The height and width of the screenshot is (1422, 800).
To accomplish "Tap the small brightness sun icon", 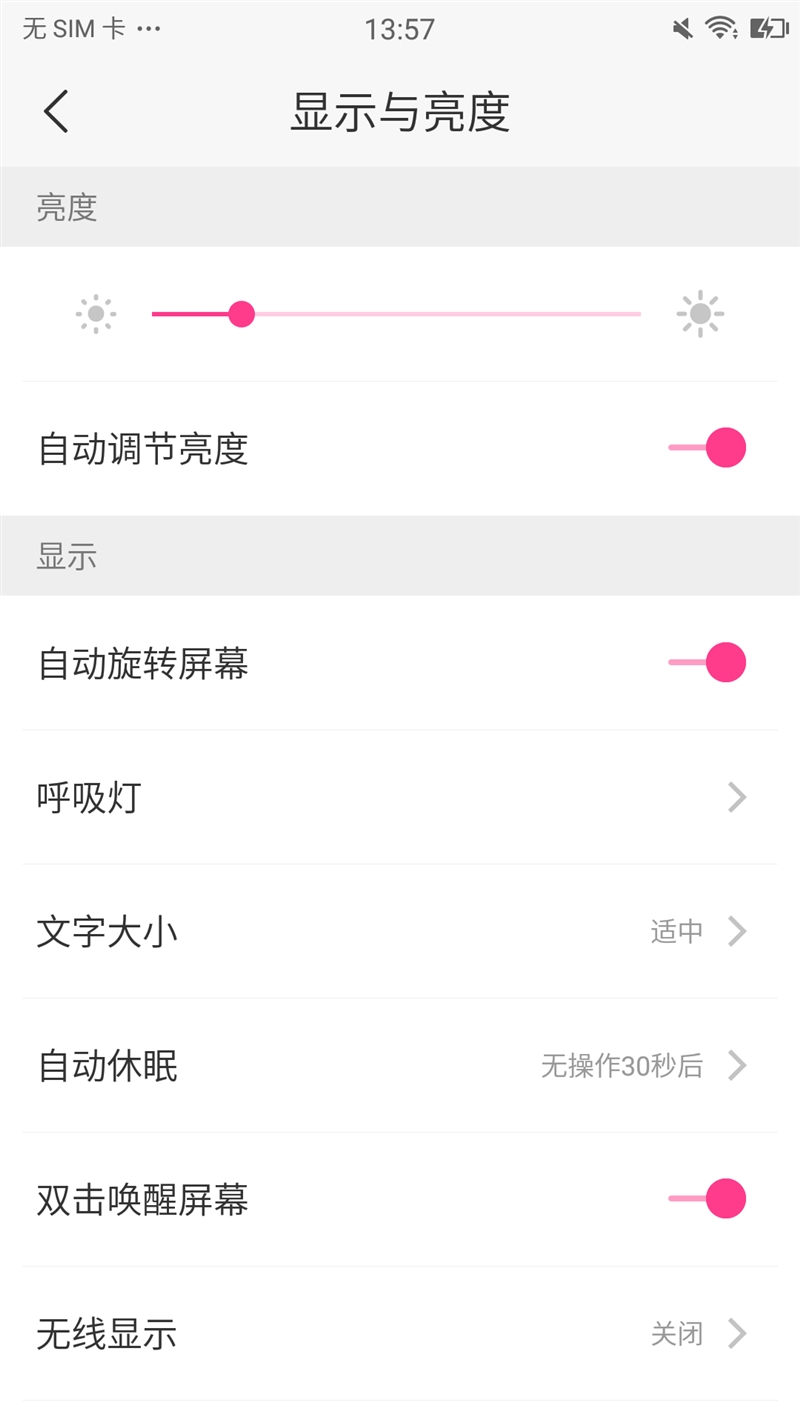I will [x=95, y=313].
